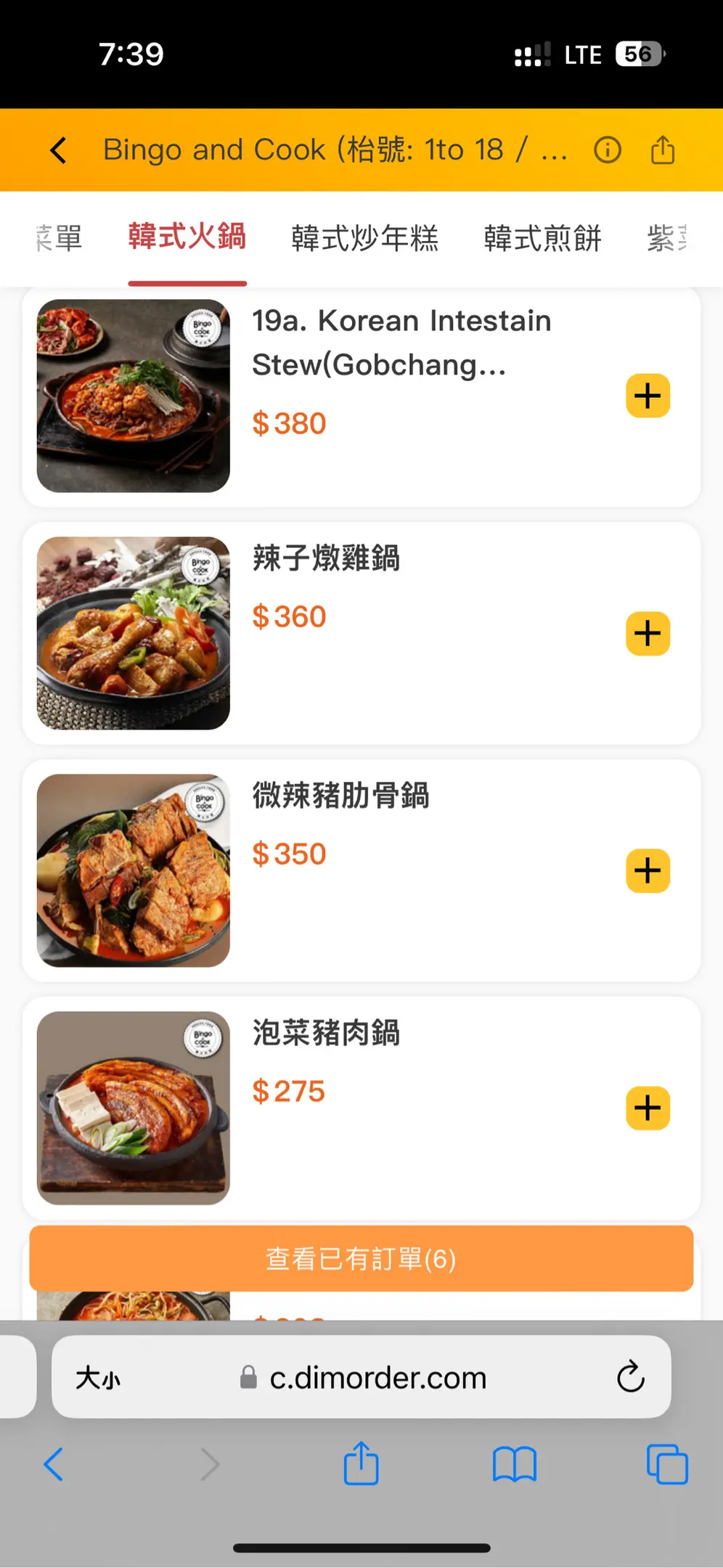Reload the c.dimorder.com page
This screenshot has height=1568, width=723.
point(630,1377)
